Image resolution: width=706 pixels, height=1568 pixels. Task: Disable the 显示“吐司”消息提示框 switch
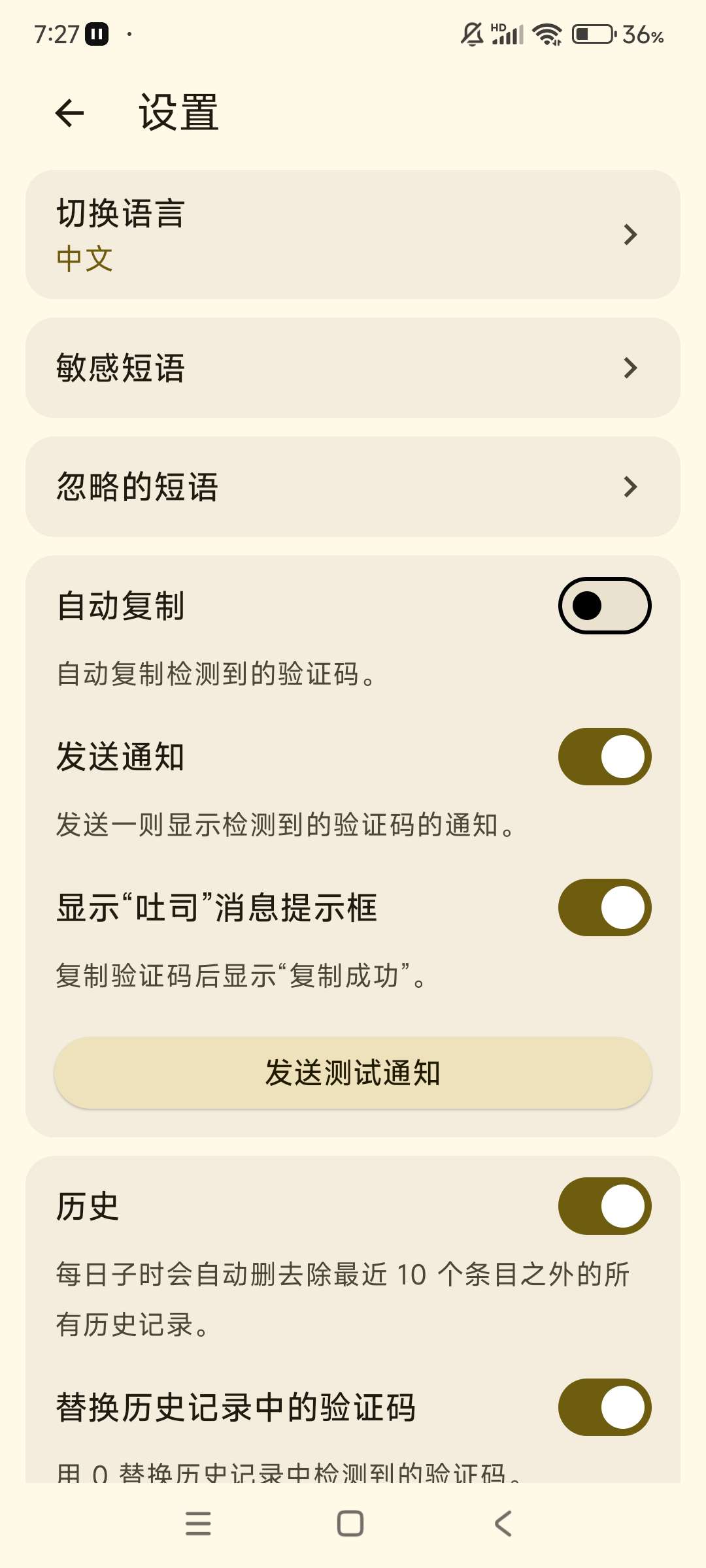(x=604, y=907)
